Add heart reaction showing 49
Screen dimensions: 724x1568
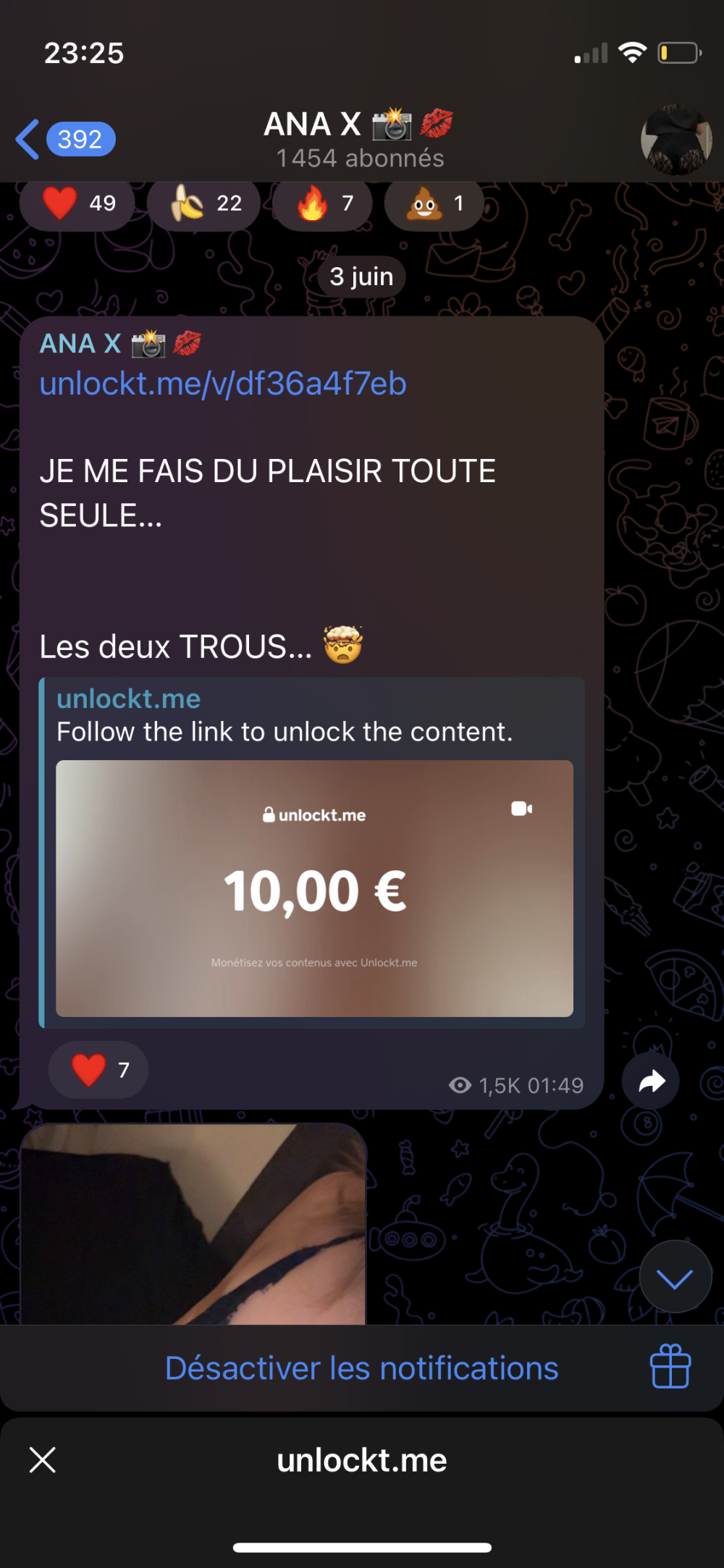click(x=78, y=203)
